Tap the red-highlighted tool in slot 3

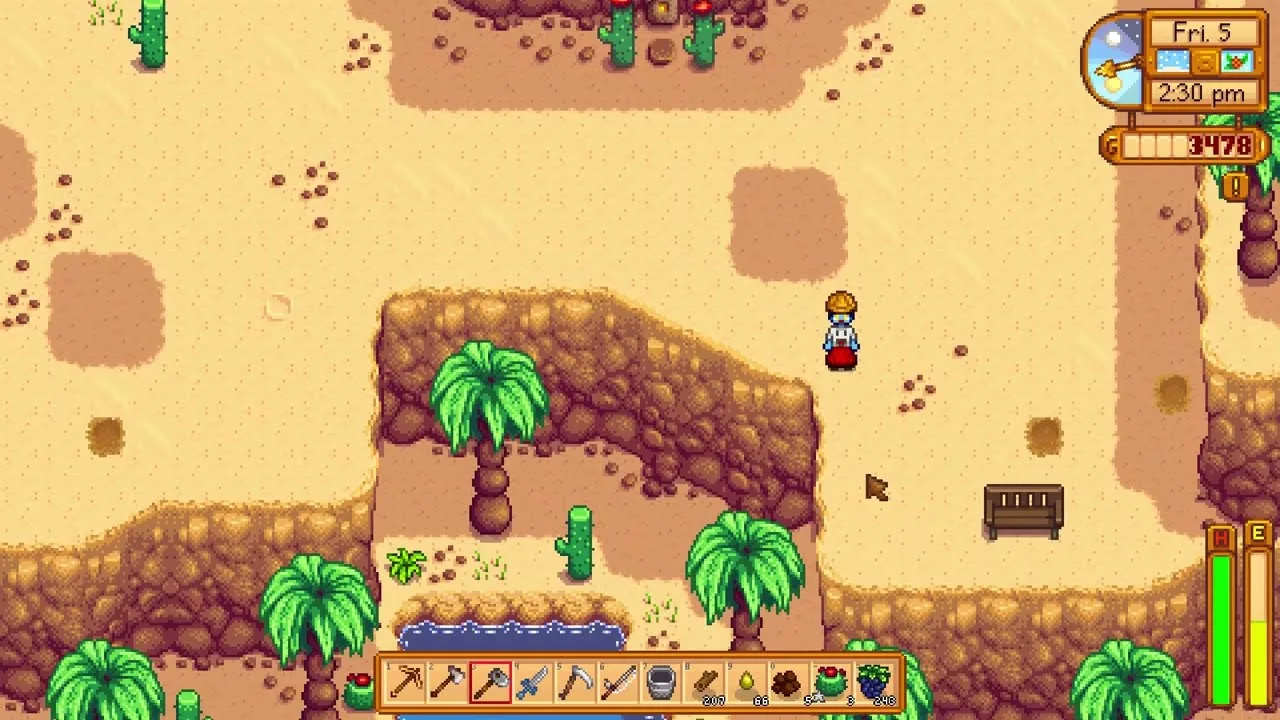pyautogui.click(x=490, y=684)
